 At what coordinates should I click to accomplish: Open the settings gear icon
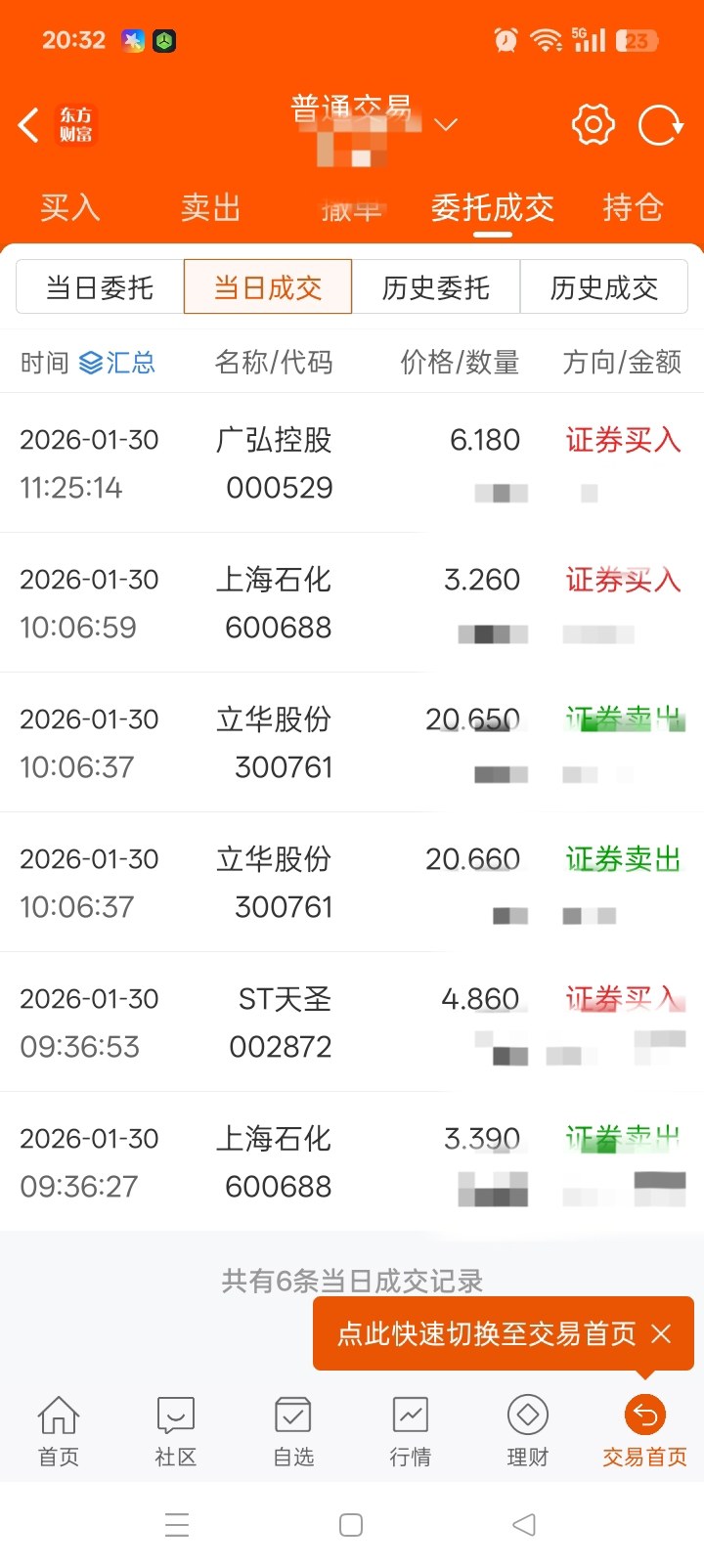pyautogui.click(x=593, y=125)
